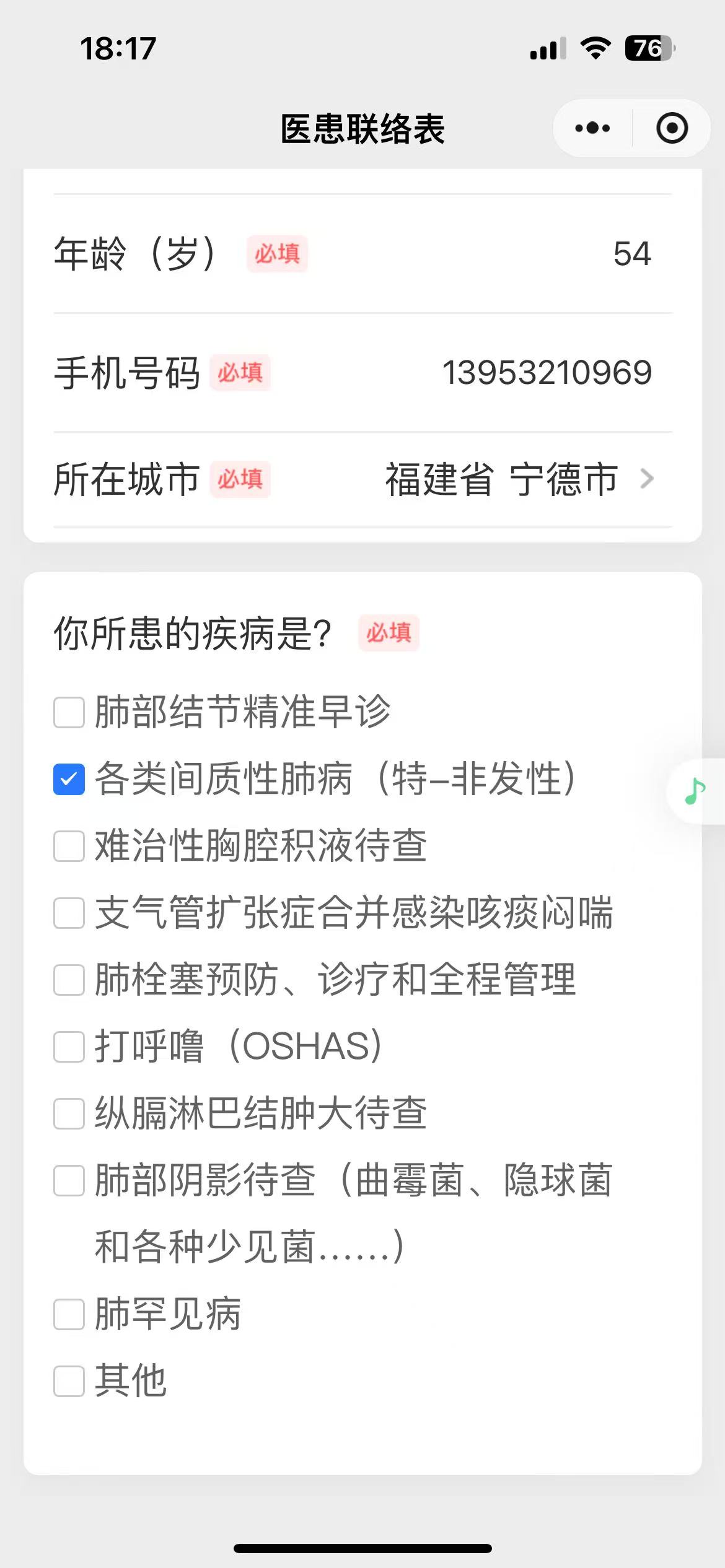Tap the floating green music note

[x=695, y=791]
